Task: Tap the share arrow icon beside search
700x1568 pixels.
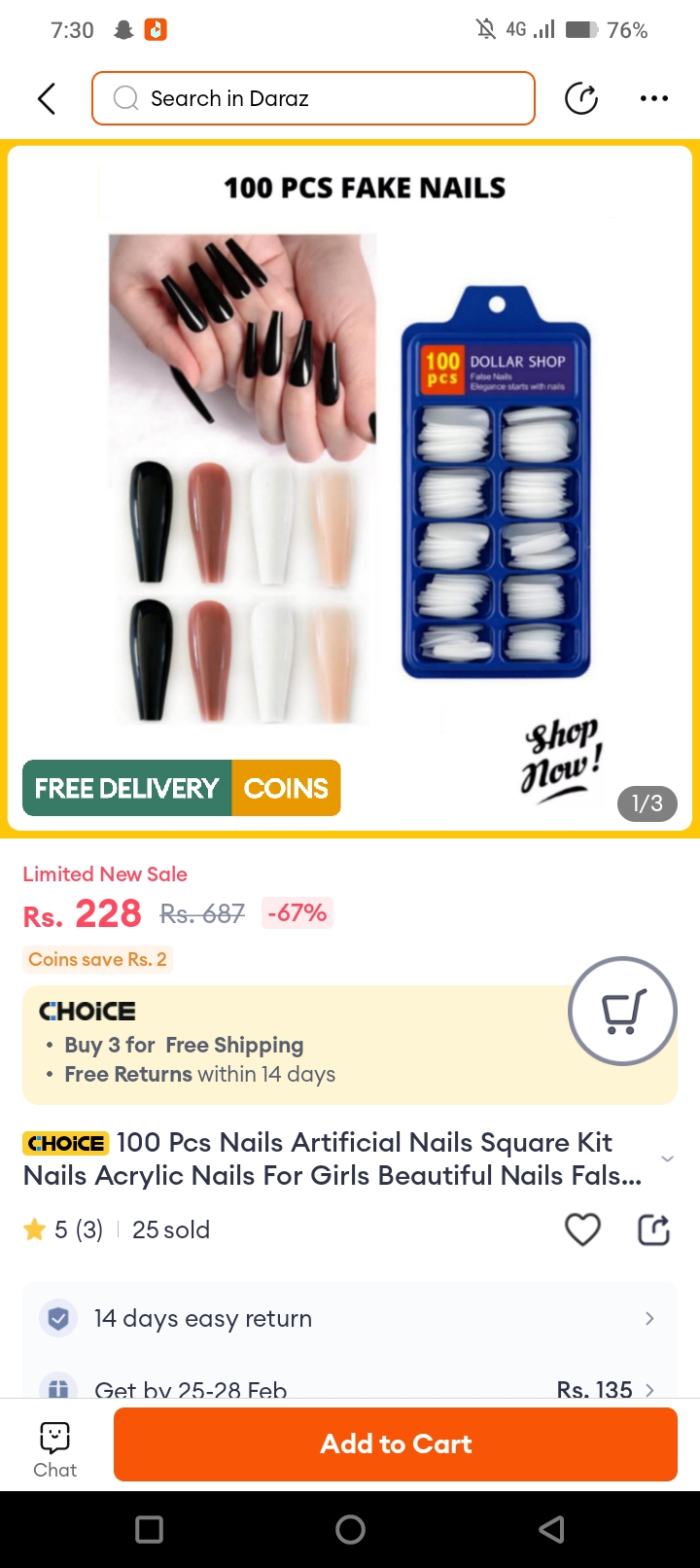Action: click(581, 98)
